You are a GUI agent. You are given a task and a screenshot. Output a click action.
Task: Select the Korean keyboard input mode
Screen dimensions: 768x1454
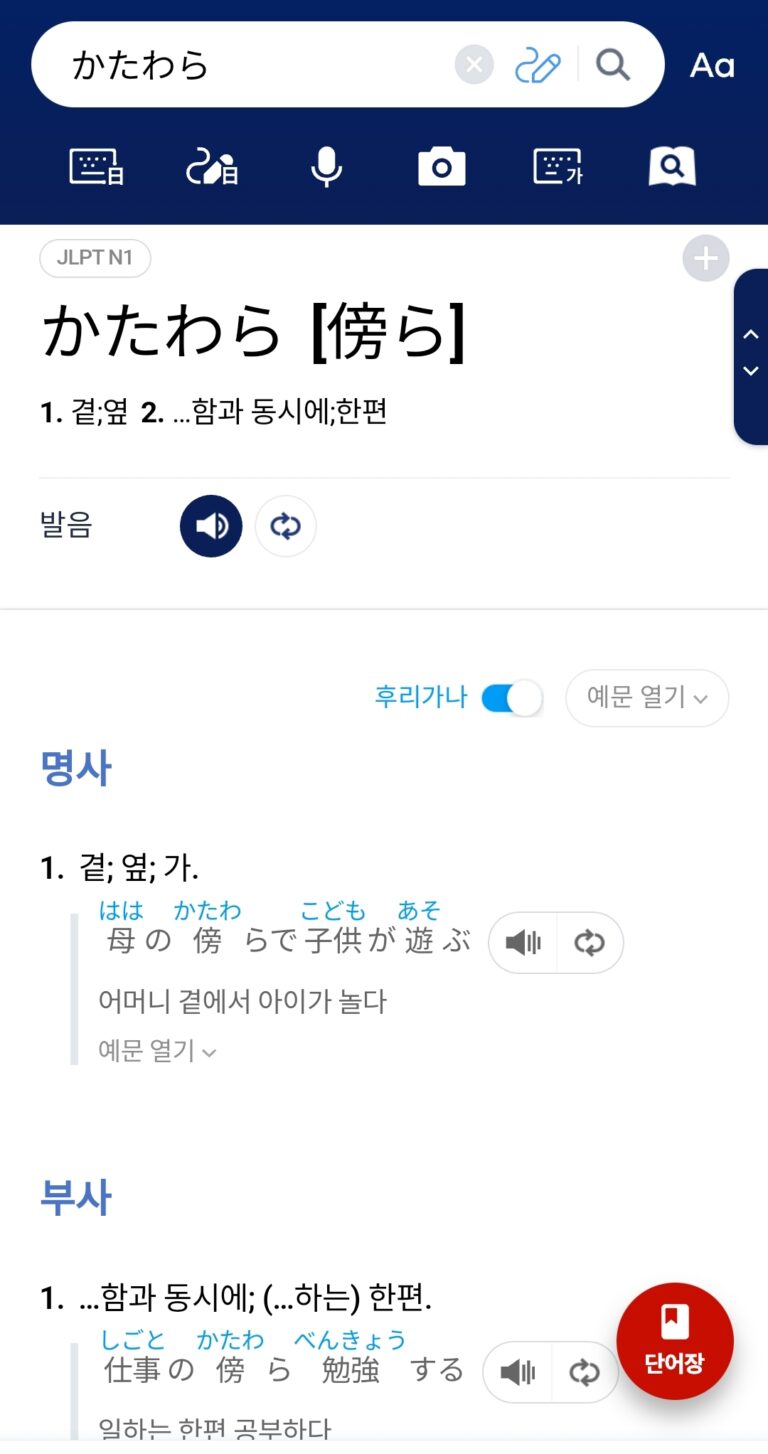point(557,167)
